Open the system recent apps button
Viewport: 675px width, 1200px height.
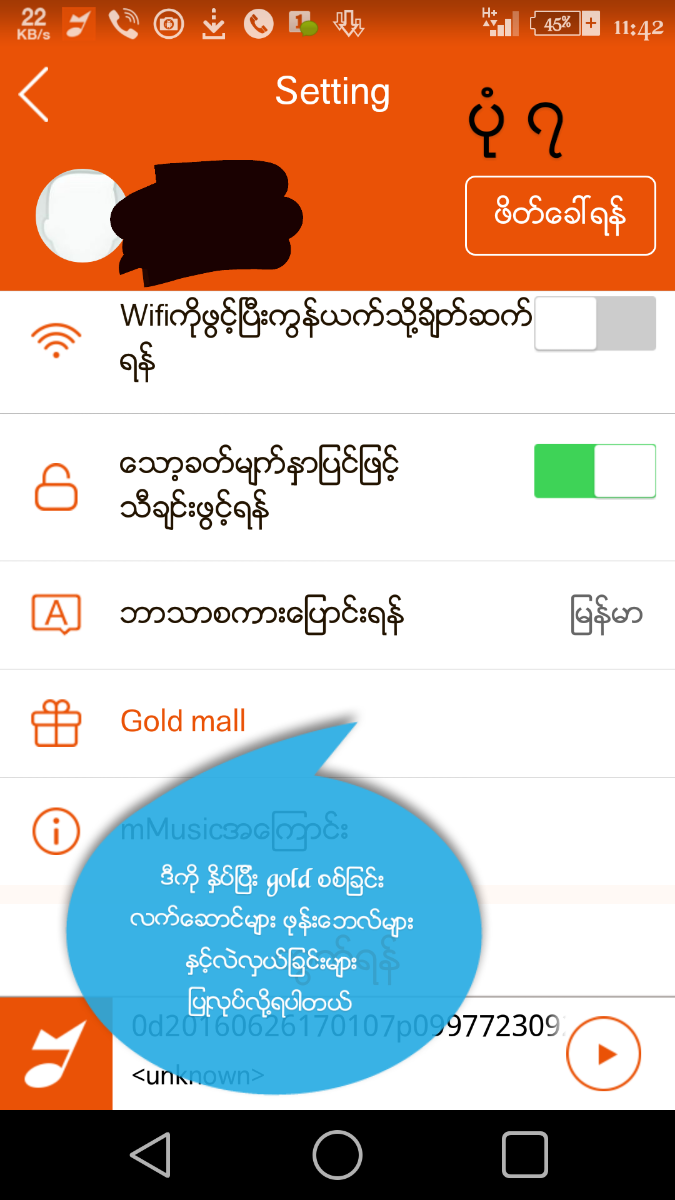[524, 1156]
